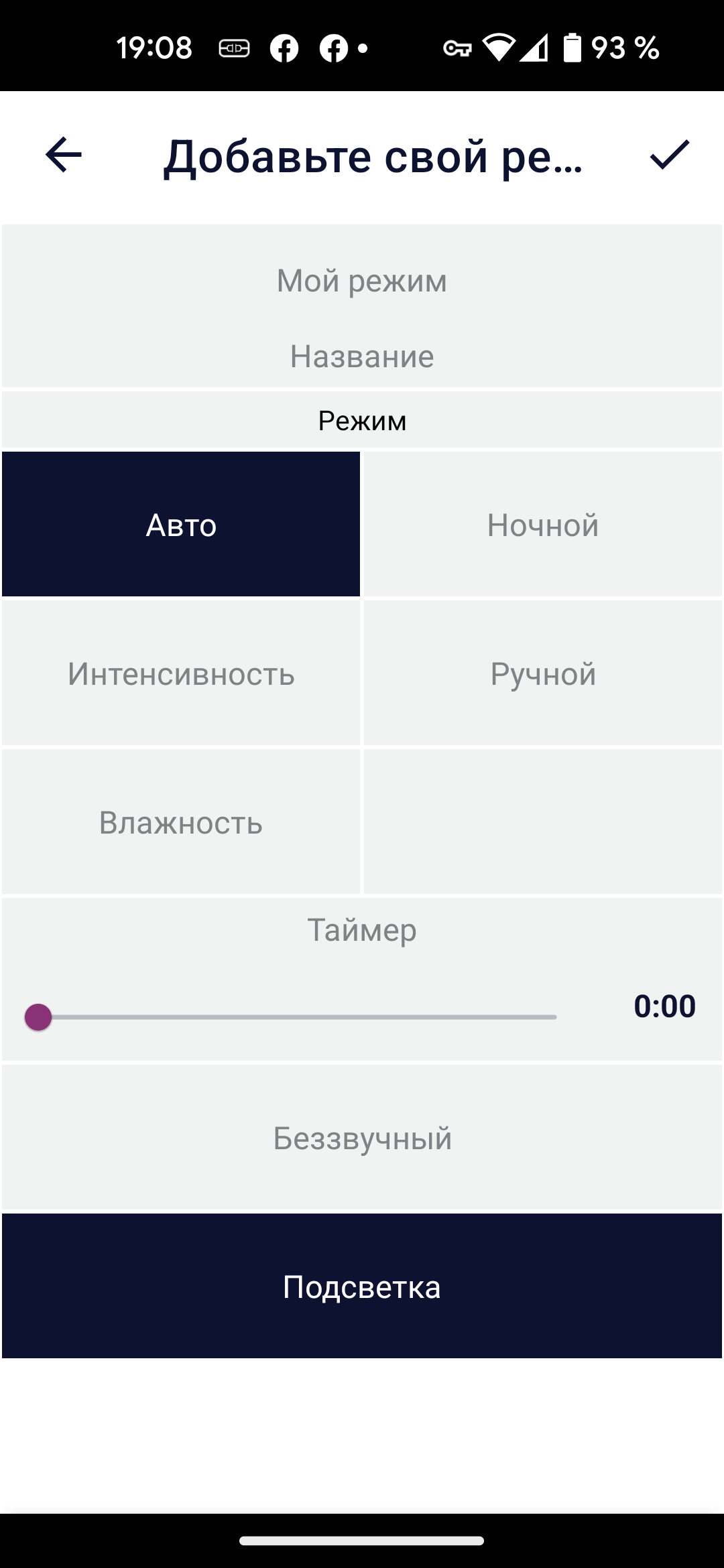724x1568 pixels.
Task: Confirm the mode with the checkmark
Action: pos(669,155)
